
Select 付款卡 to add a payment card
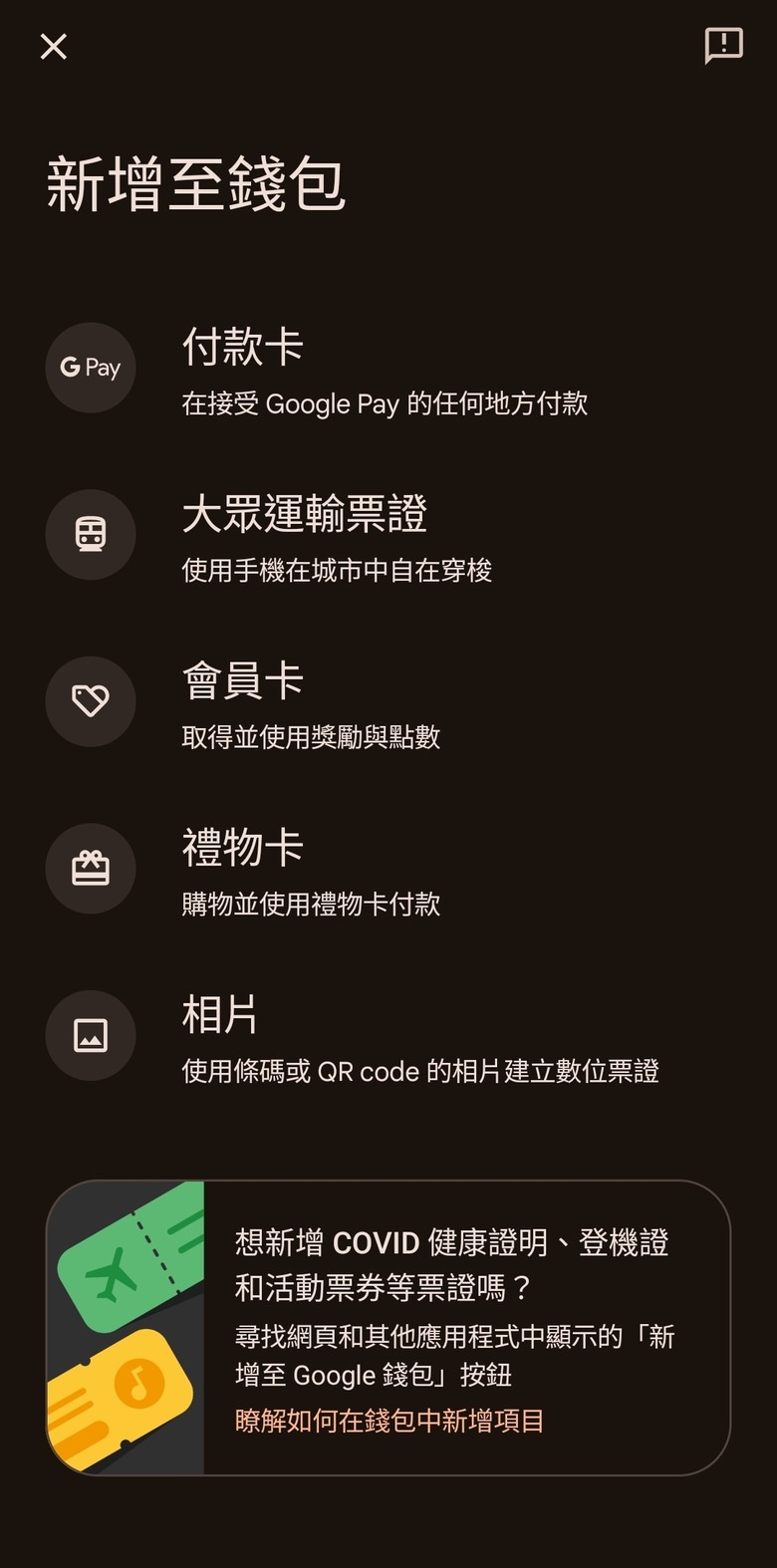388,369
